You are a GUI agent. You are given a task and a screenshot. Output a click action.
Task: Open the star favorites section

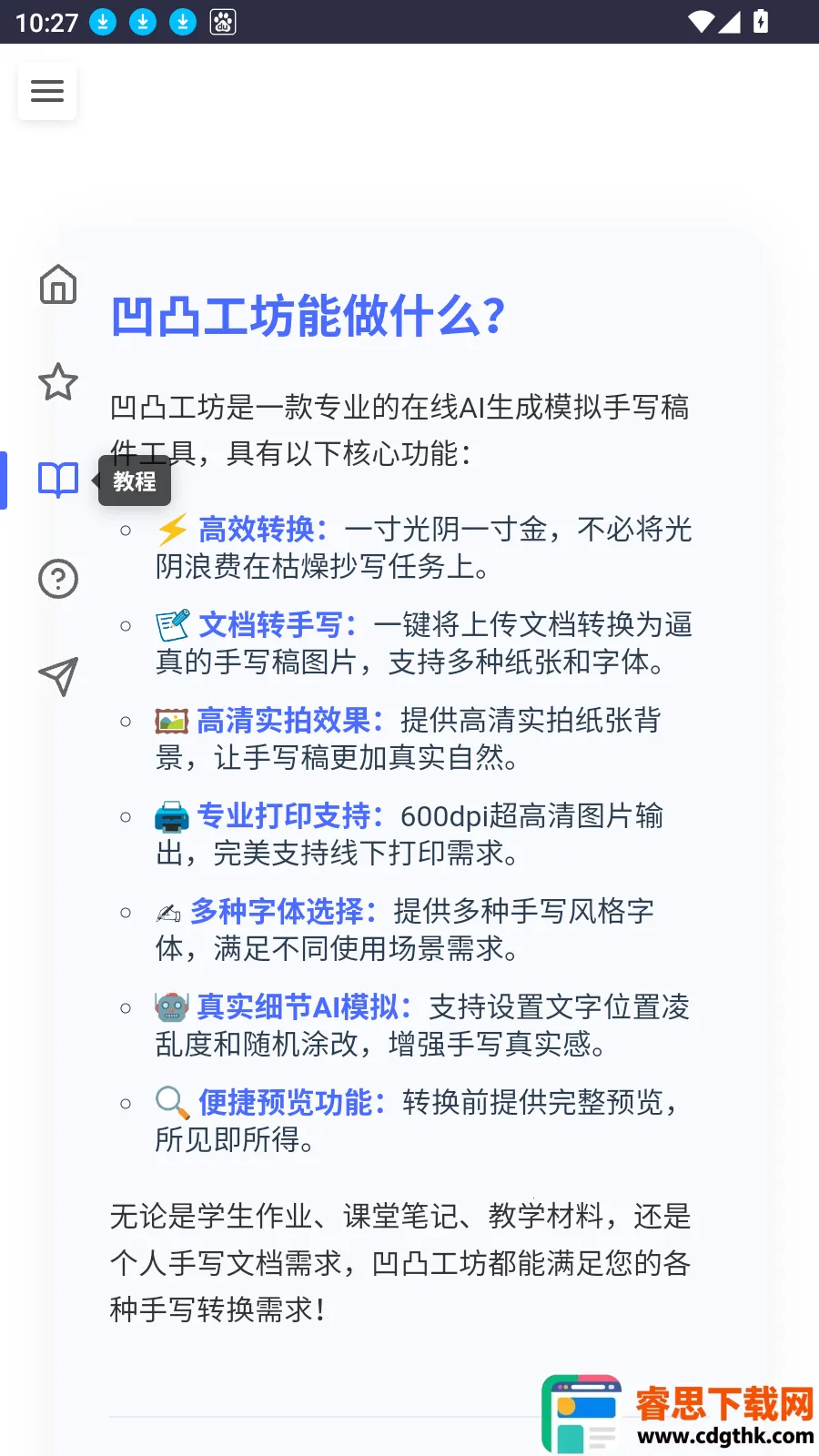pyautogui.click(x=58, y=382)
